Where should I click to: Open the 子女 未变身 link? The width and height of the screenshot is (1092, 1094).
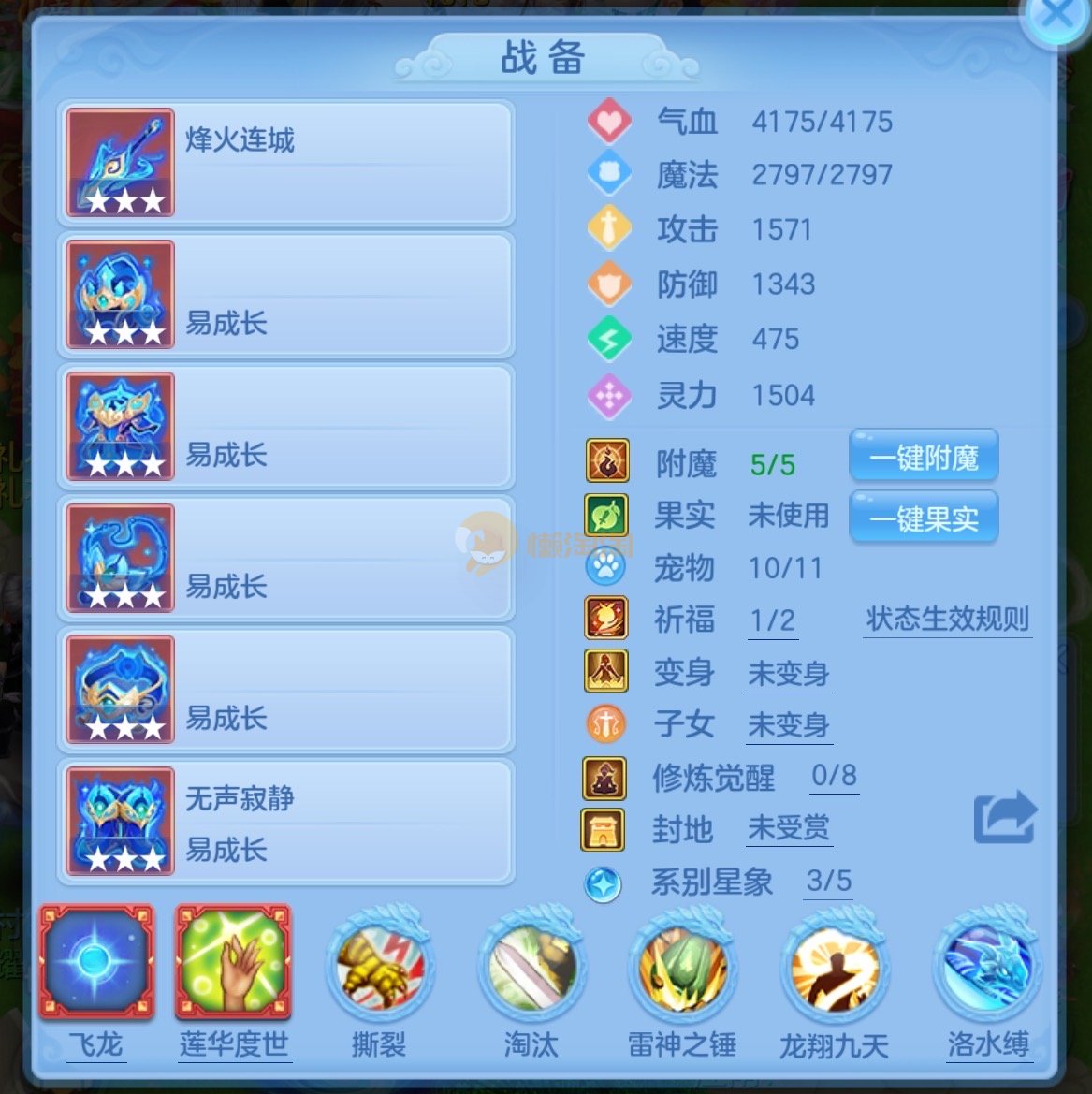[x=788, y=725]
